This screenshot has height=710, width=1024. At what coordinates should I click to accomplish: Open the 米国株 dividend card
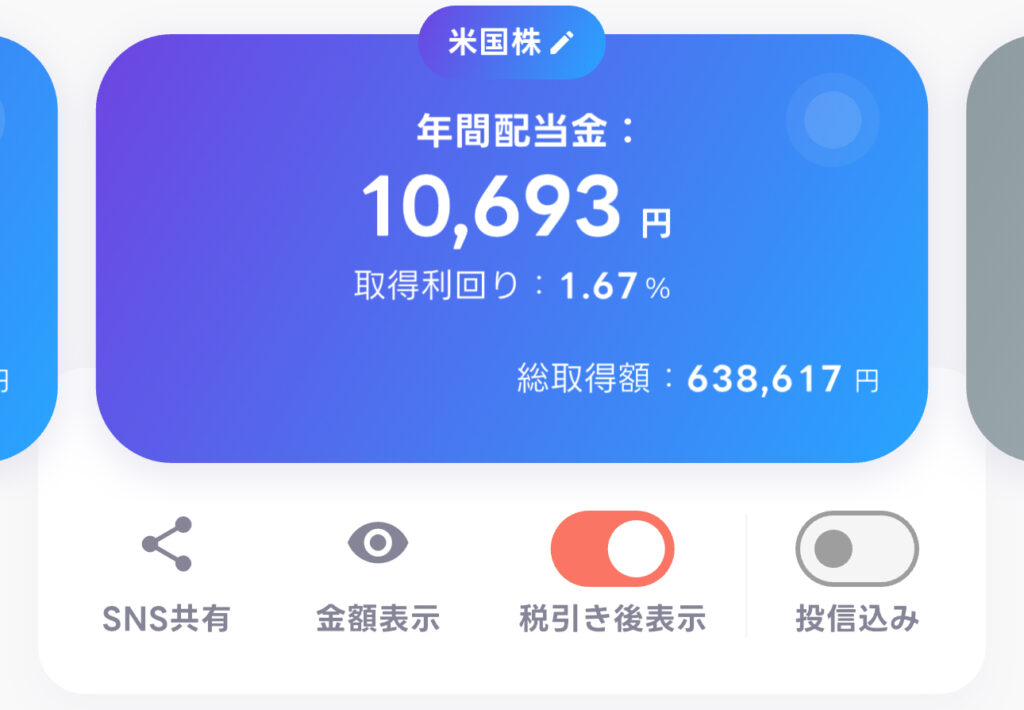511,250
